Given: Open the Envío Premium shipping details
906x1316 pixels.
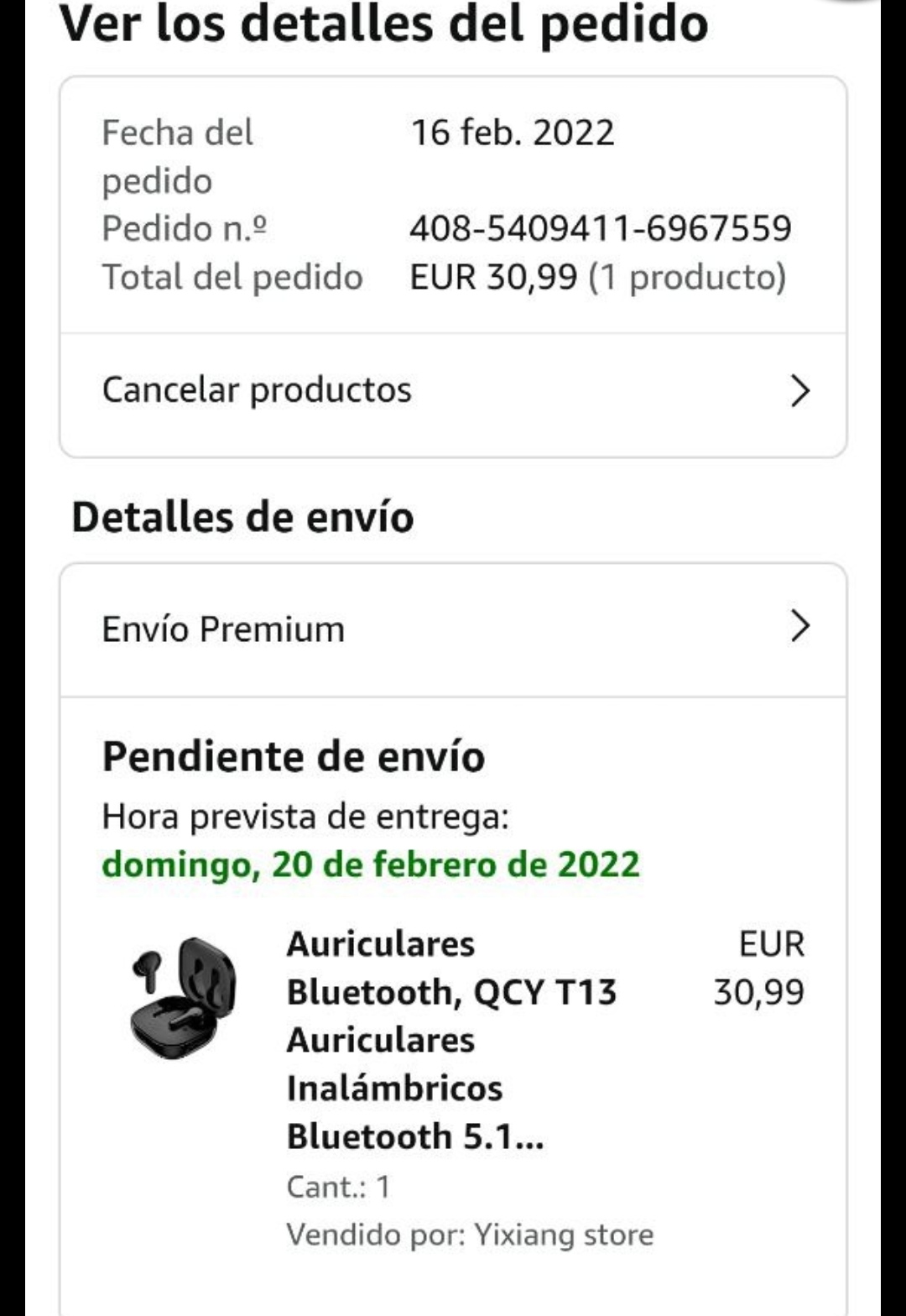Looking at the screenshot, I should pyautogui.click(x=453, y=629).
